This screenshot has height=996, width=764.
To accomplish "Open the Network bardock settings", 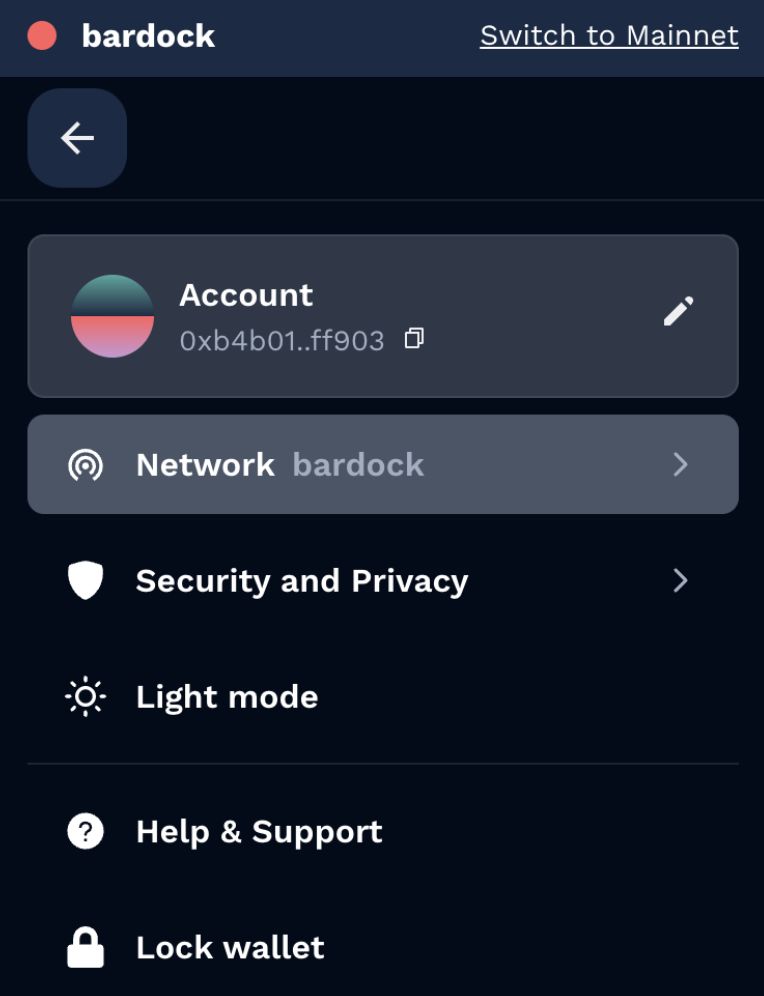I will (382, 465).
